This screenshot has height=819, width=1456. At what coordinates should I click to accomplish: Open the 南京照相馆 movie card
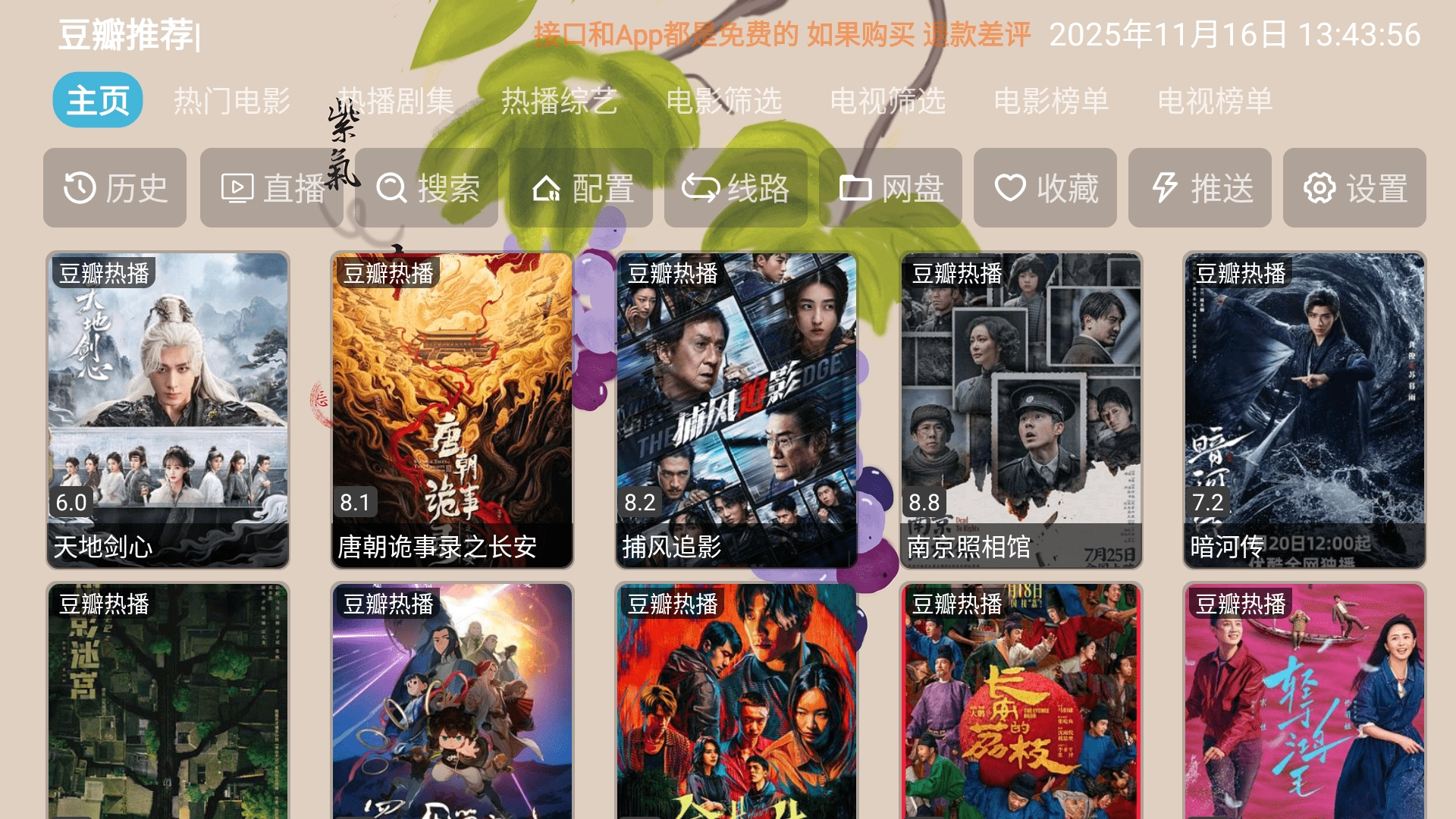pyautogui.click(x=1021, y=409)
